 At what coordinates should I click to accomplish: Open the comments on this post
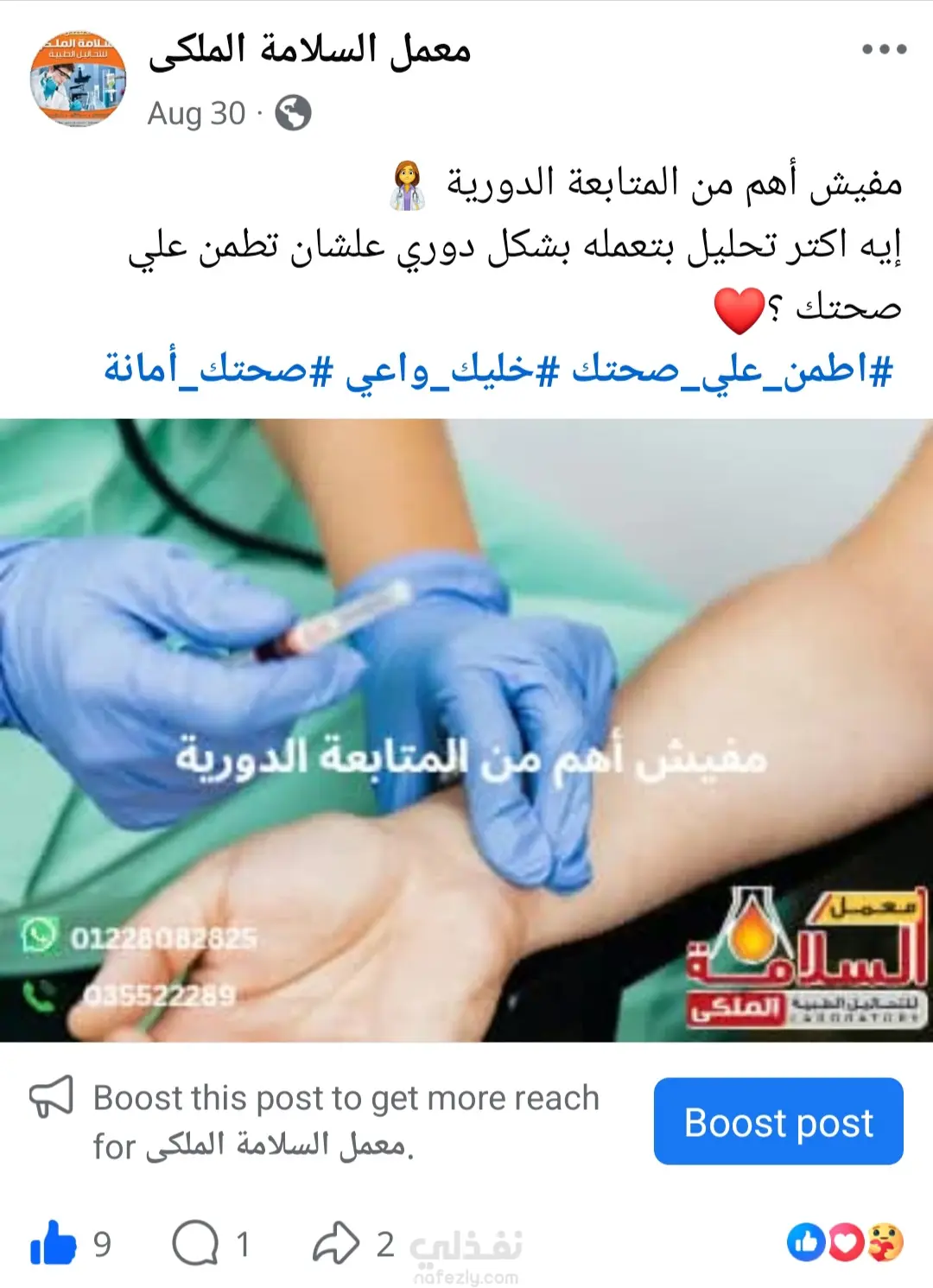click(196, 1243)
